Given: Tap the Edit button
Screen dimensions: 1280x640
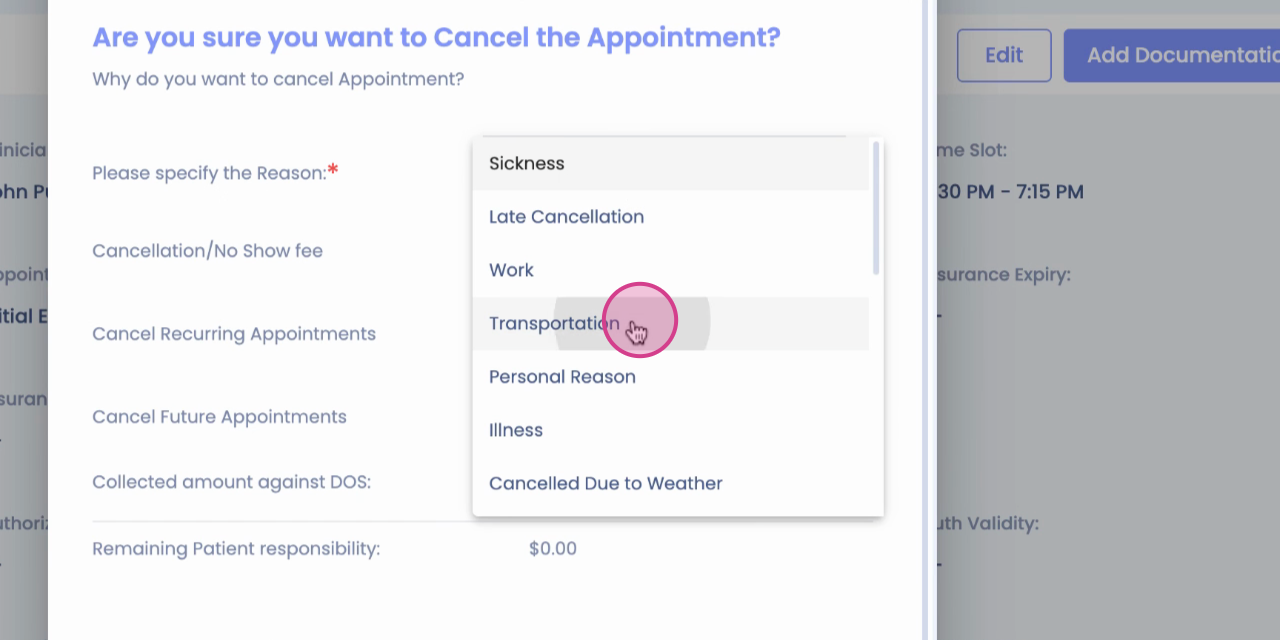Looking at the screenshot, I should (x=1004, y=55).
